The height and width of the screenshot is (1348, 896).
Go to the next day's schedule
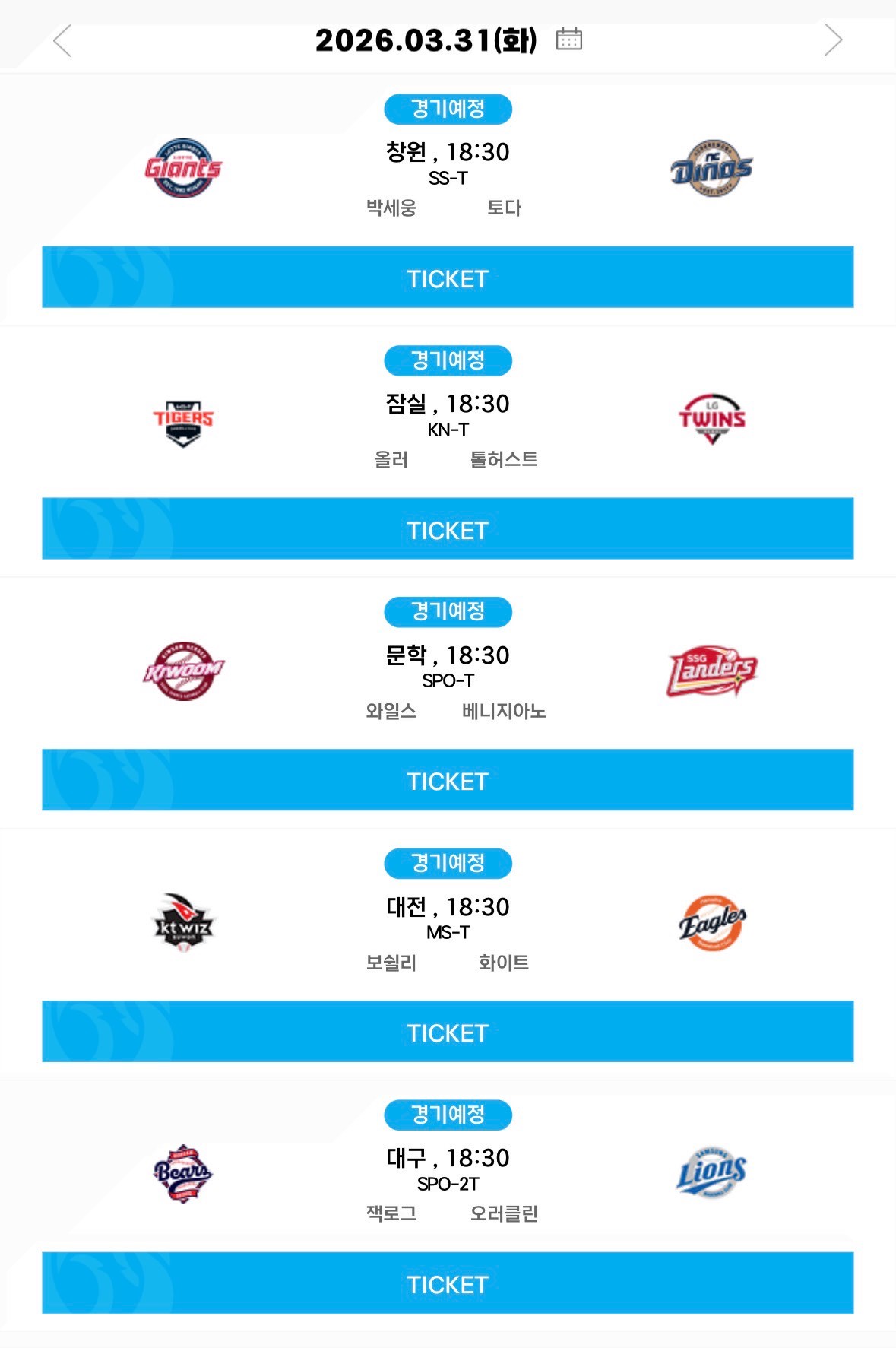point(833,40)
